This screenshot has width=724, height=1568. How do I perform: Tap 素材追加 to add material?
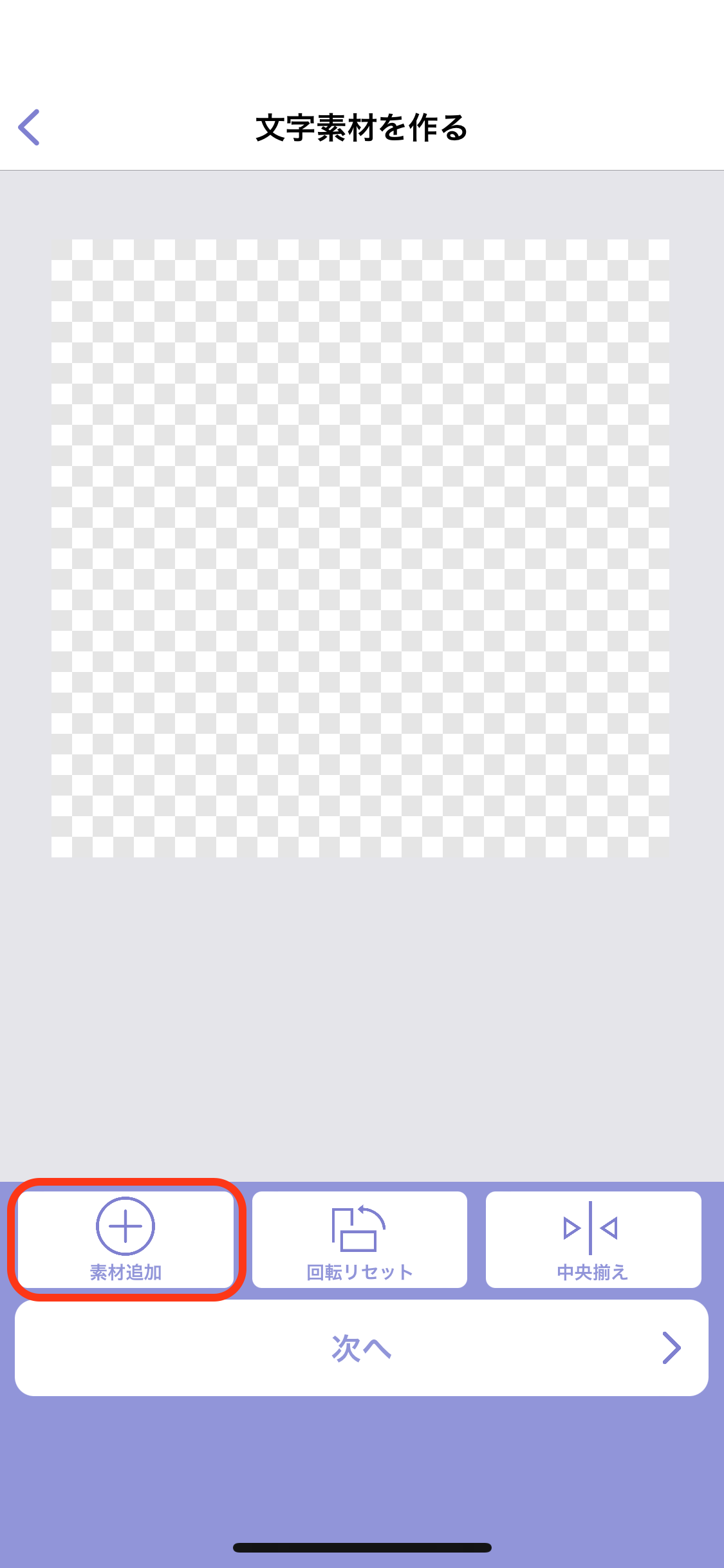[125, 1239]
